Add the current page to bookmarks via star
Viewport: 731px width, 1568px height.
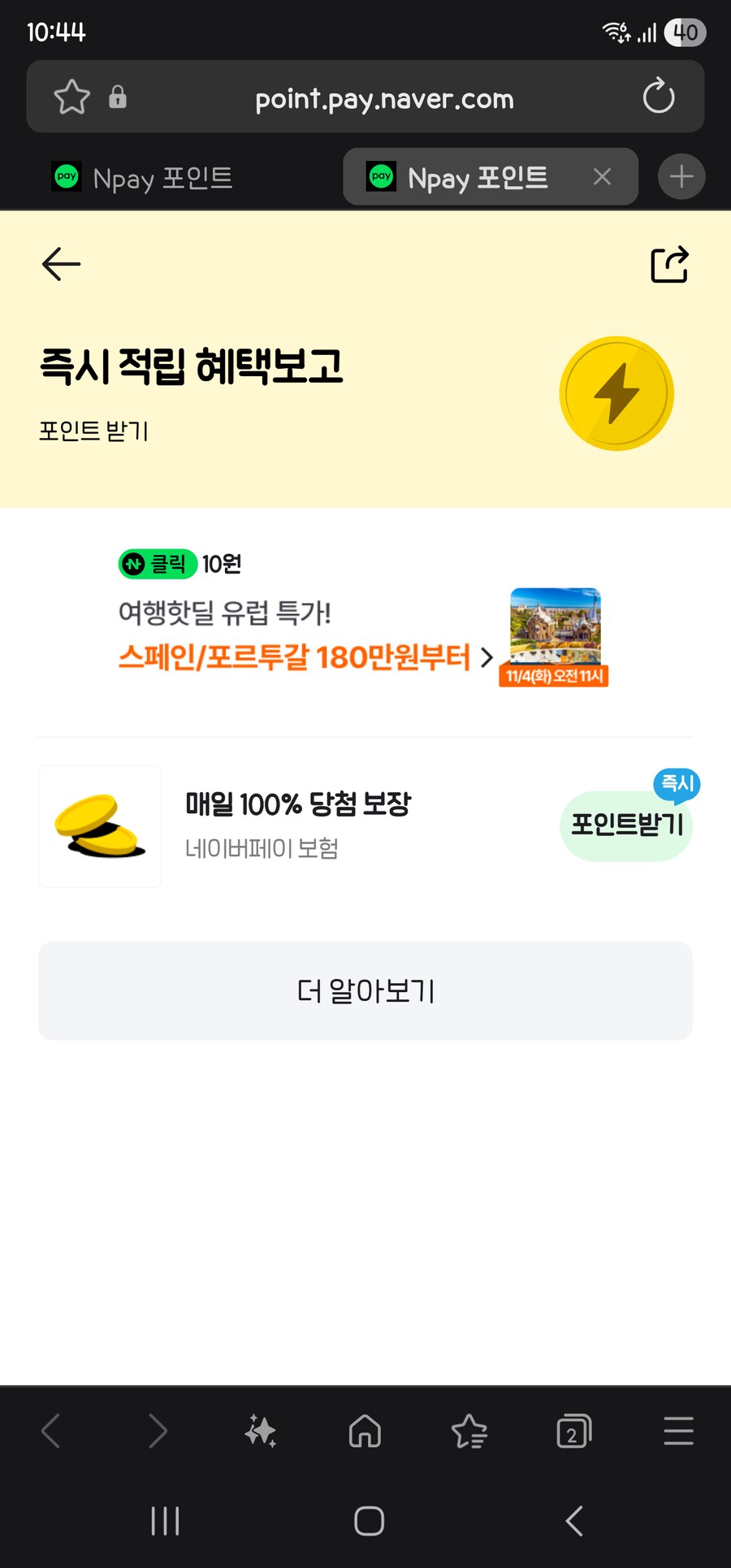[71, 97]
